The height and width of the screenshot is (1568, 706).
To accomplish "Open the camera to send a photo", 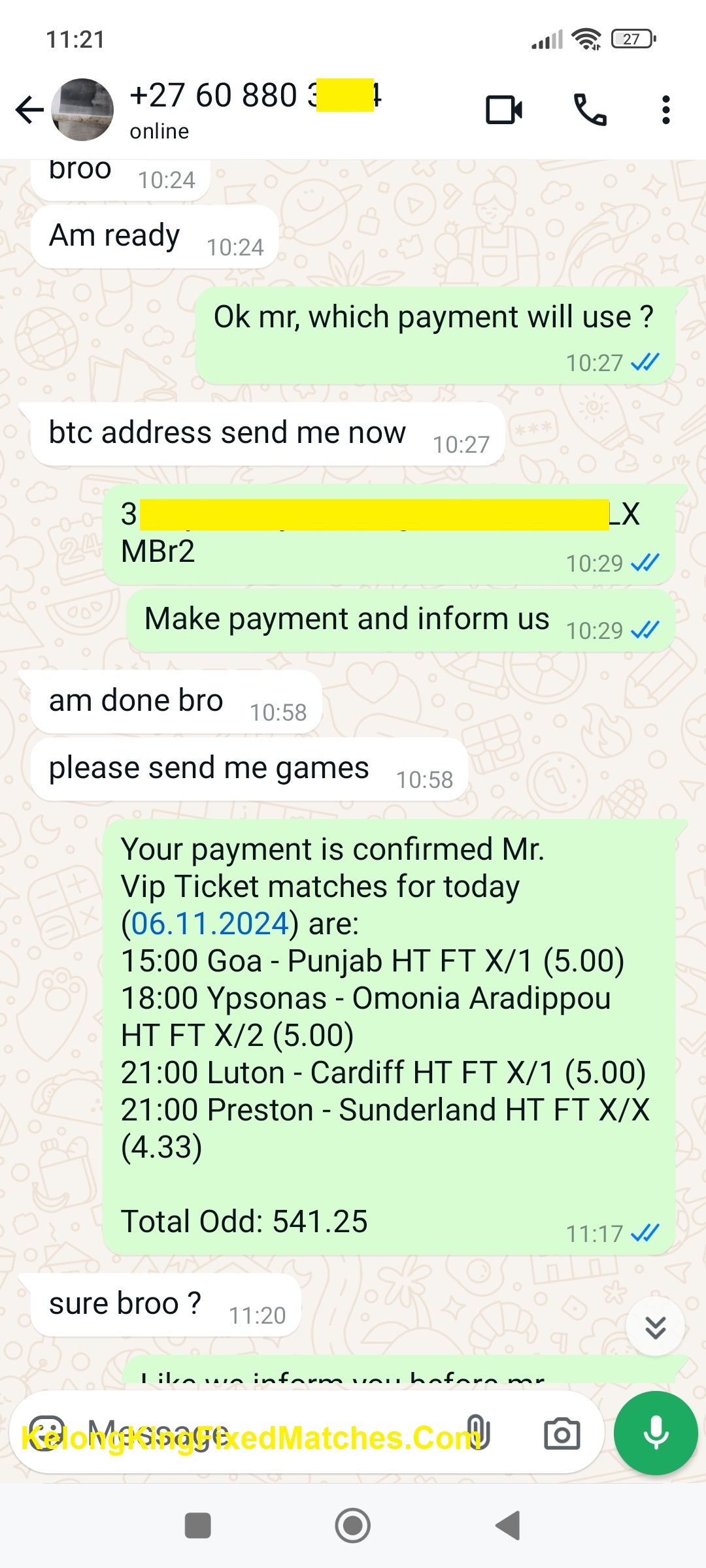I will click(562, 1434).
